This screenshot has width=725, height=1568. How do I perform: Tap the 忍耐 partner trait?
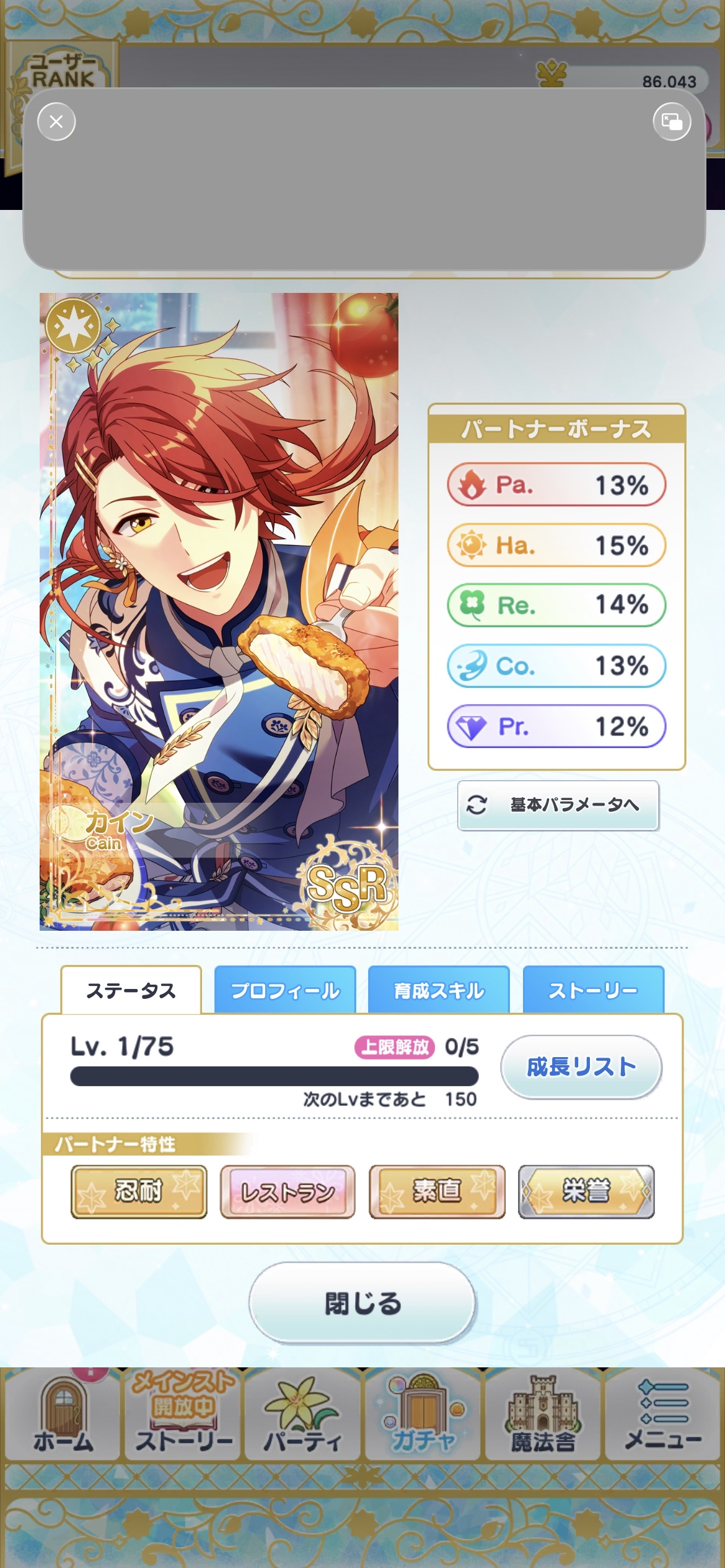(139, 1191)
